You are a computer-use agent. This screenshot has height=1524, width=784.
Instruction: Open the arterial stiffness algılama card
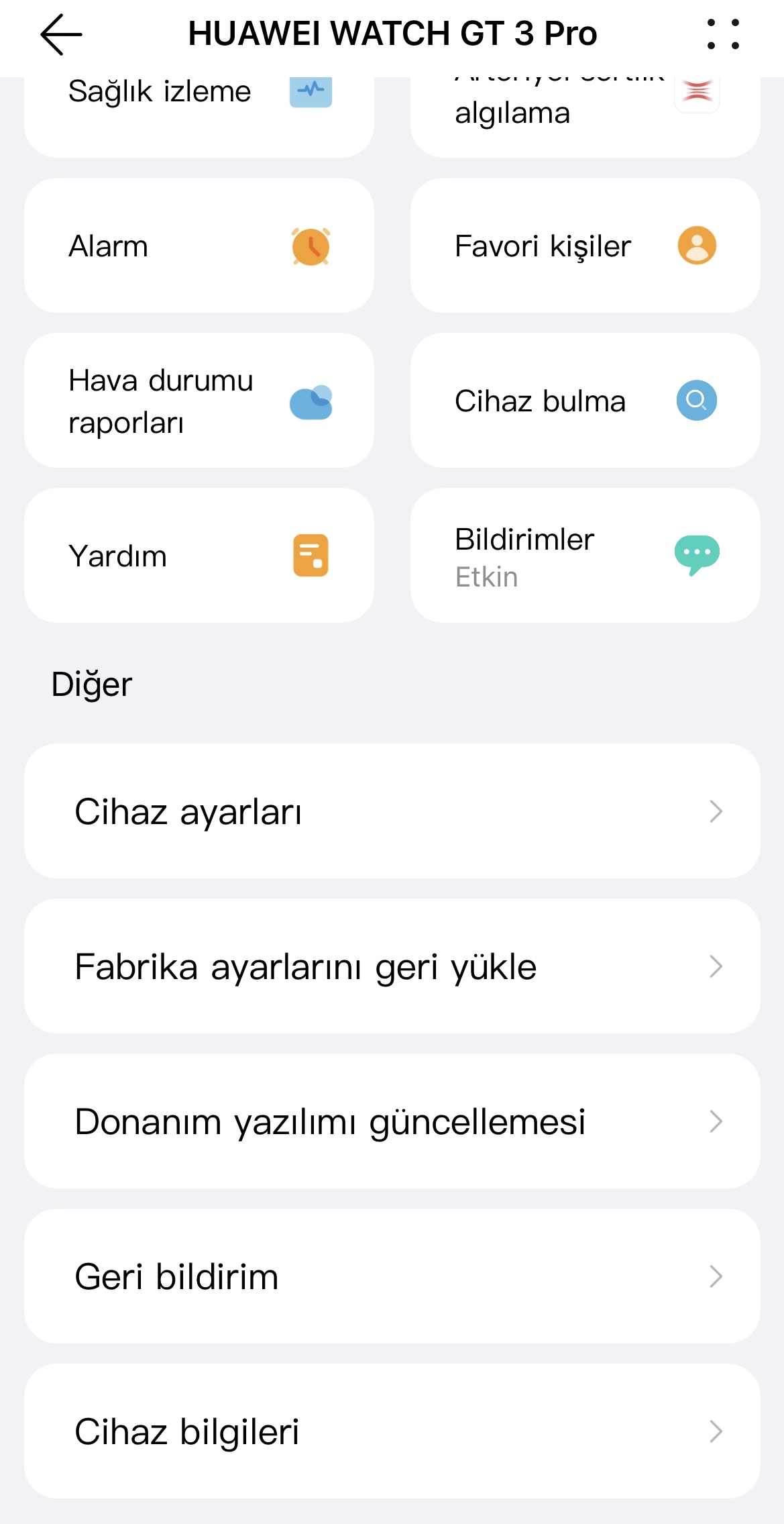click(x=585, y=116)
